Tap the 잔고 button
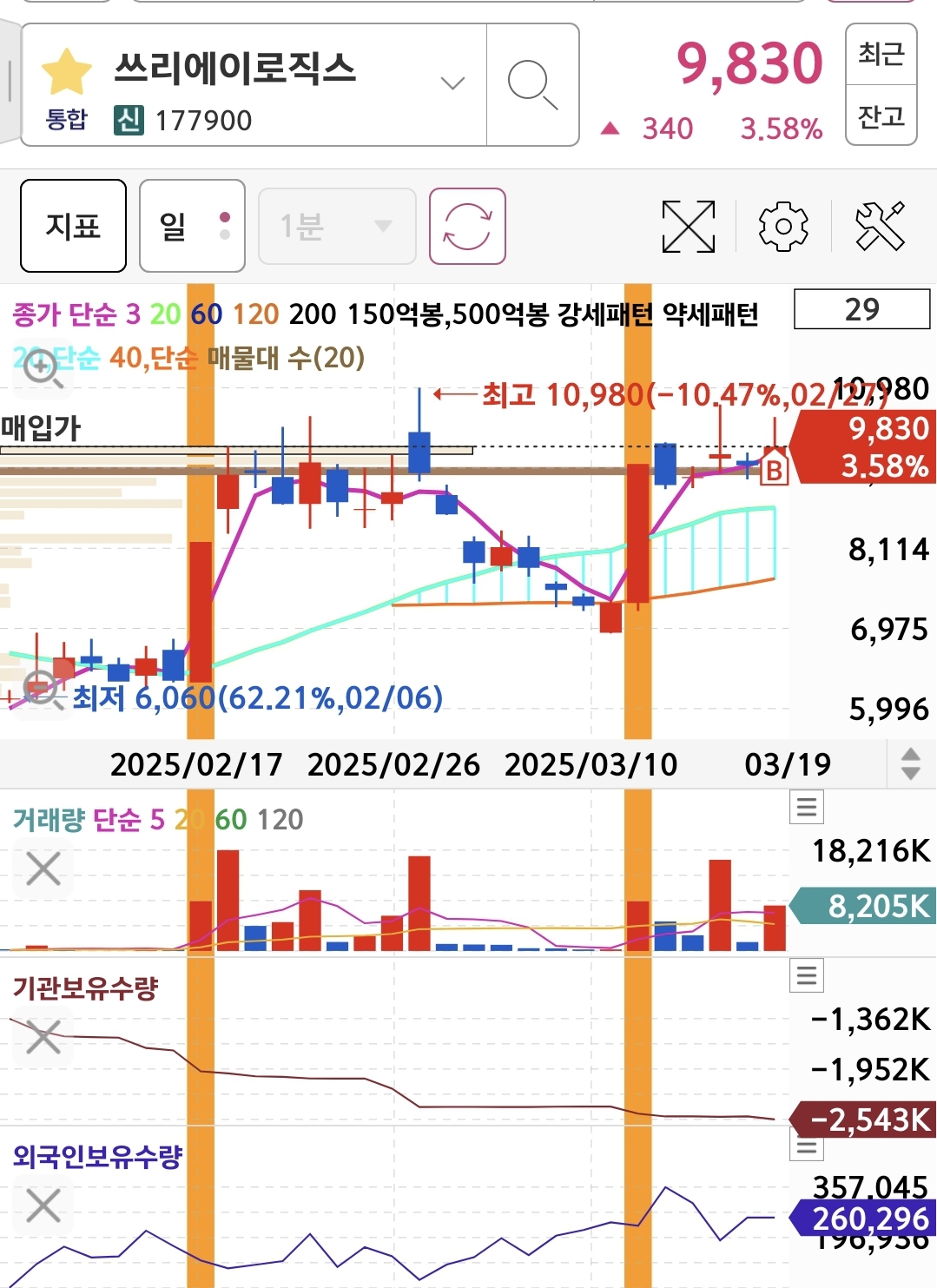Screen dimensions: 937x1288 pos(881,116)
